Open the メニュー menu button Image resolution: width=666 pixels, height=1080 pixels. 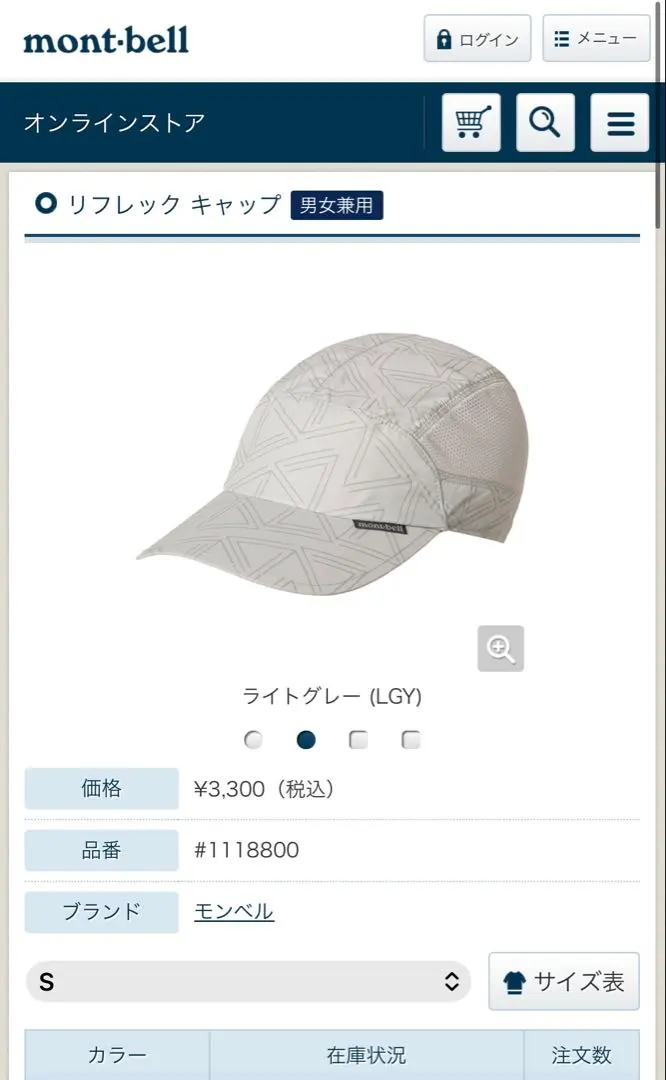tap(596, 39)
